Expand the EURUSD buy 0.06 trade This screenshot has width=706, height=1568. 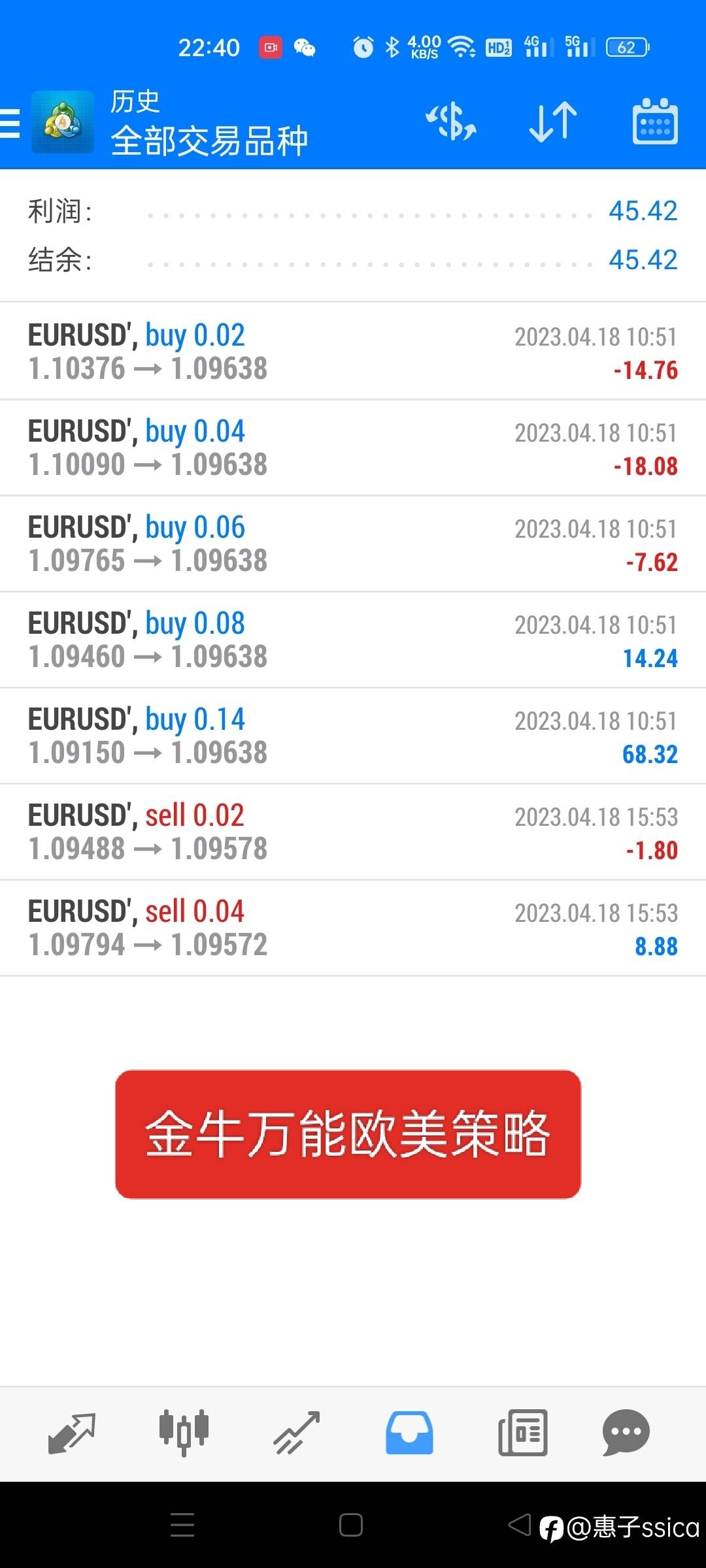pyautogui.click(x=353, y=544)
